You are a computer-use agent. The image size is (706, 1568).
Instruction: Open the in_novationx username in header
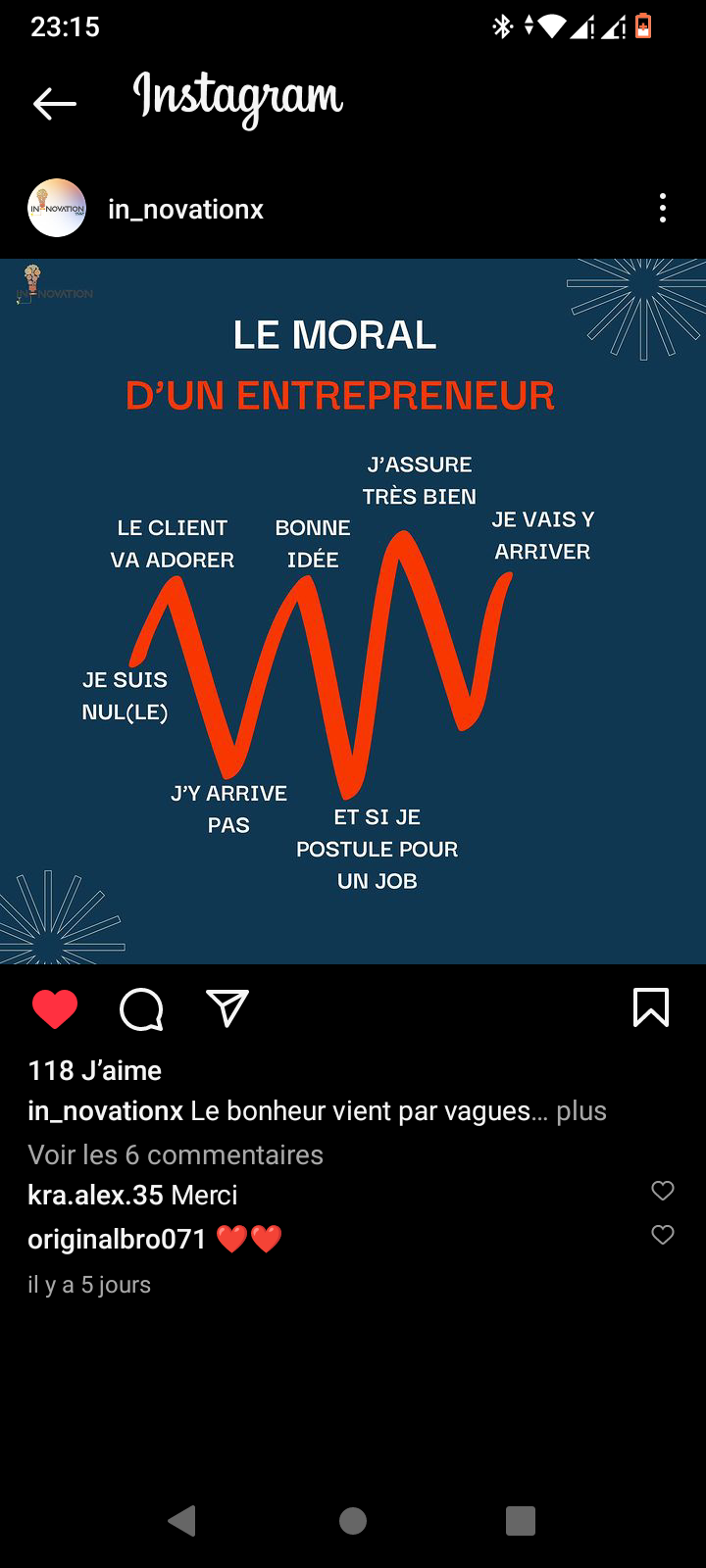(x=185, y=210)
